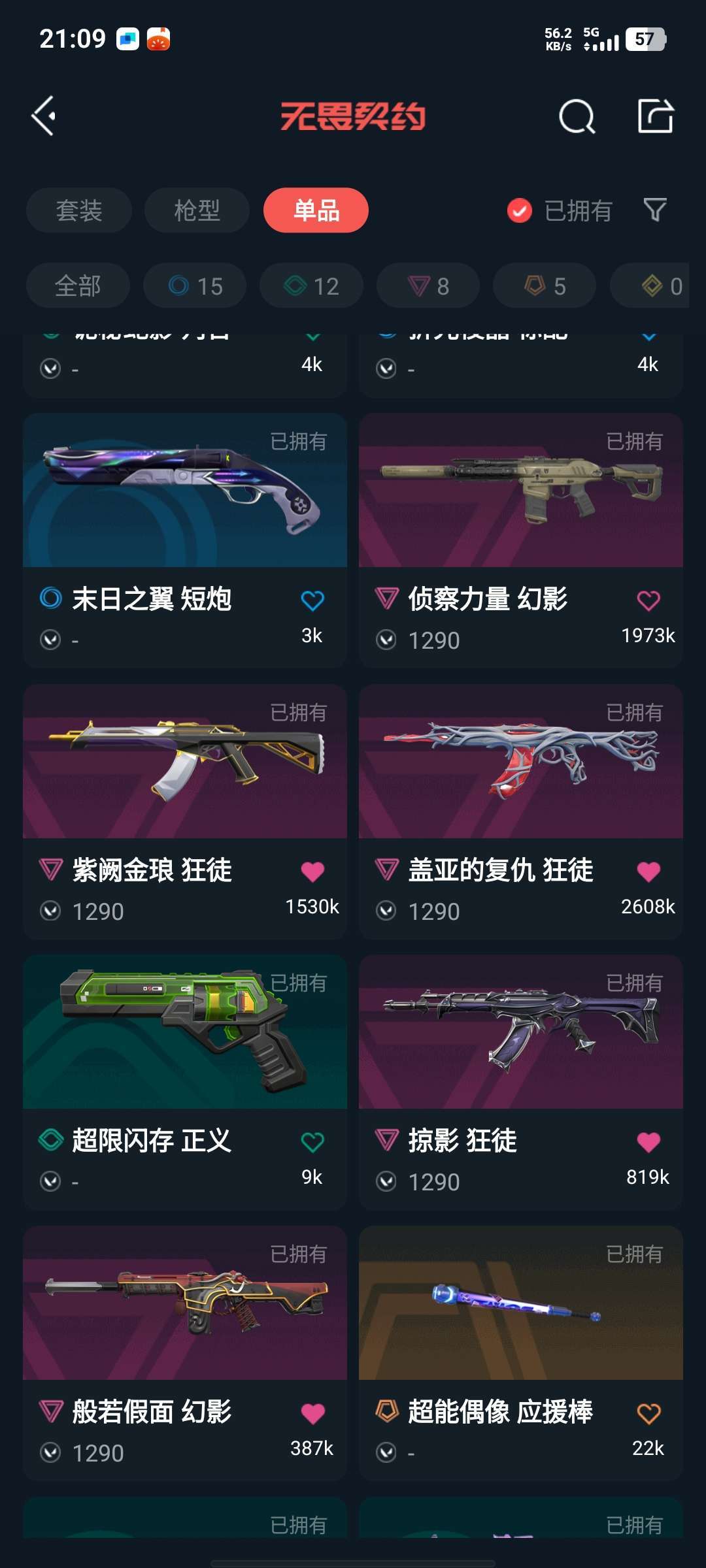Screen dimensions: 706x1568
Task: Favorite the 超限闪存 正义 skin
Action: pos(312,1141)
